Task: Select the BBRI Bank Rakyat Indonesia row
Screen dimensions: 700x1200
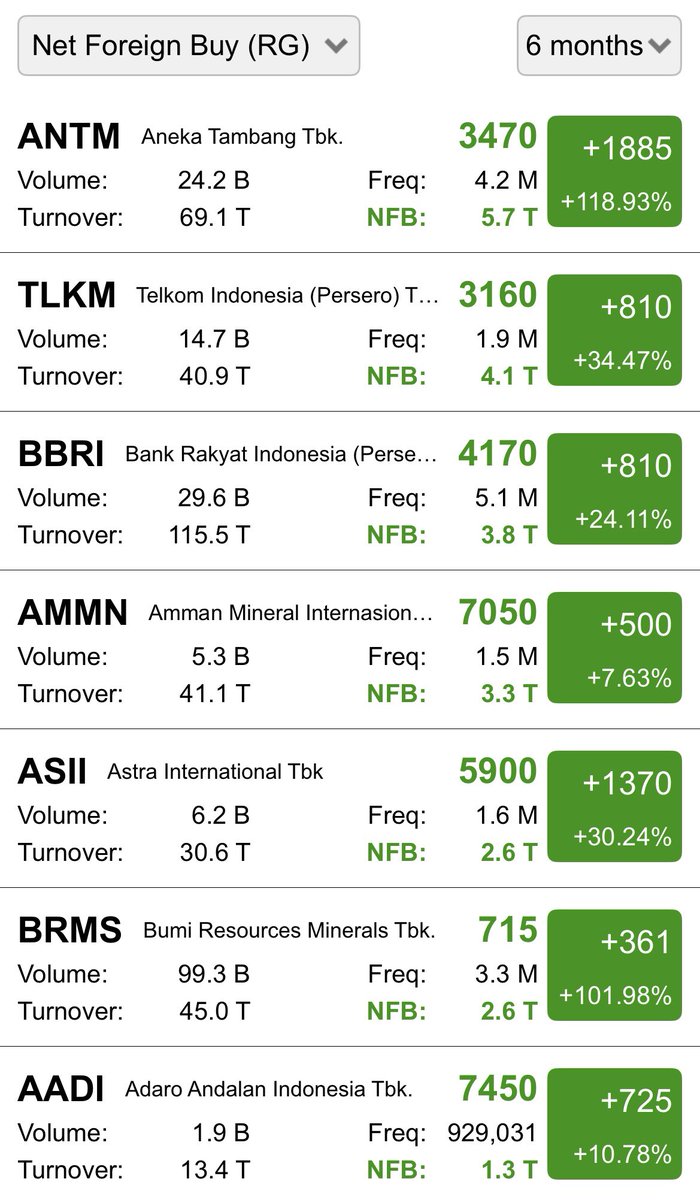Action: coord(61,454)
